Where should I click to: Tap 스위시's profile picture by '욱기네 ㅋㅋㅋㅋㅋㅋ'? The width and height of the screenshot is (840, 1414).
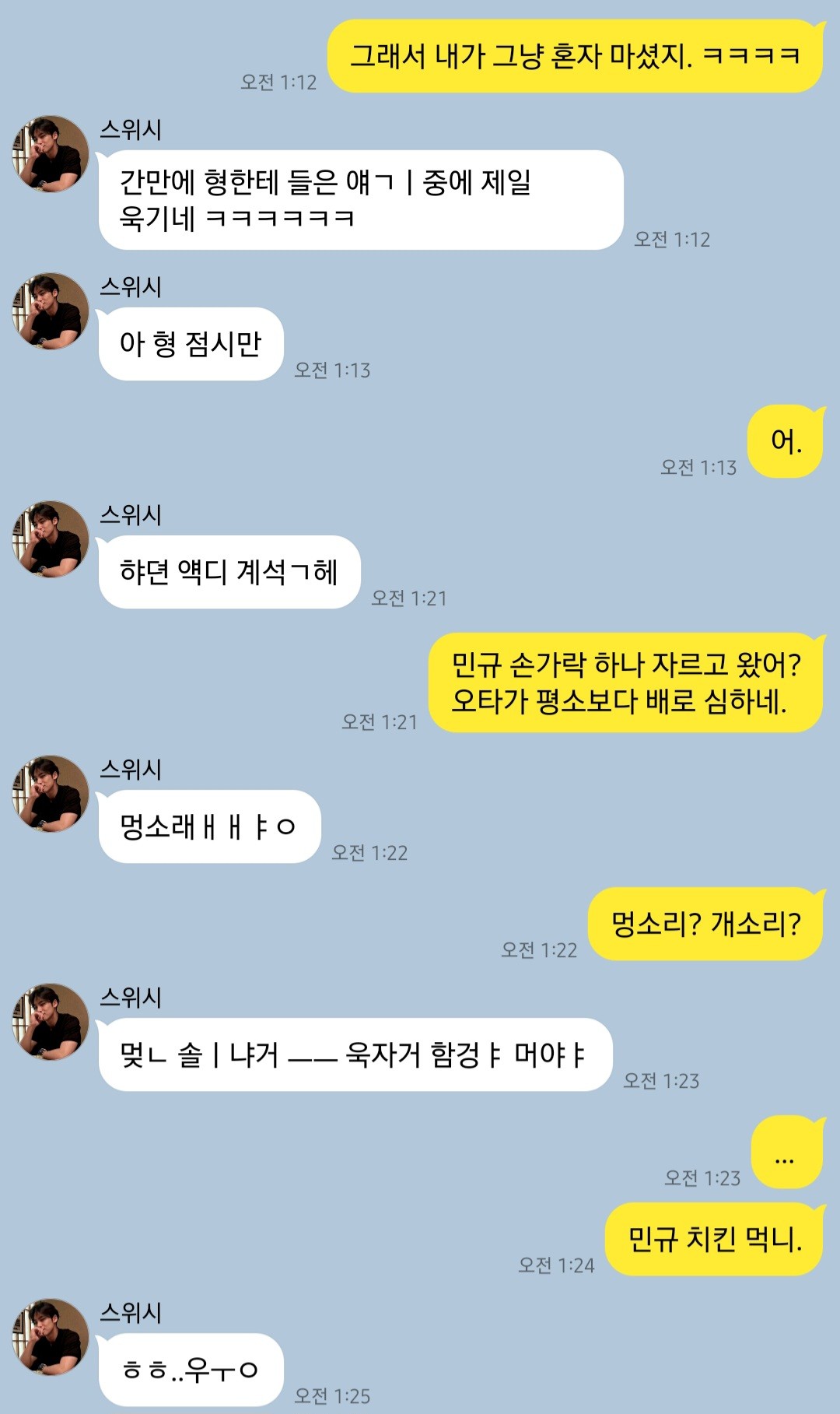coord(51,153)
